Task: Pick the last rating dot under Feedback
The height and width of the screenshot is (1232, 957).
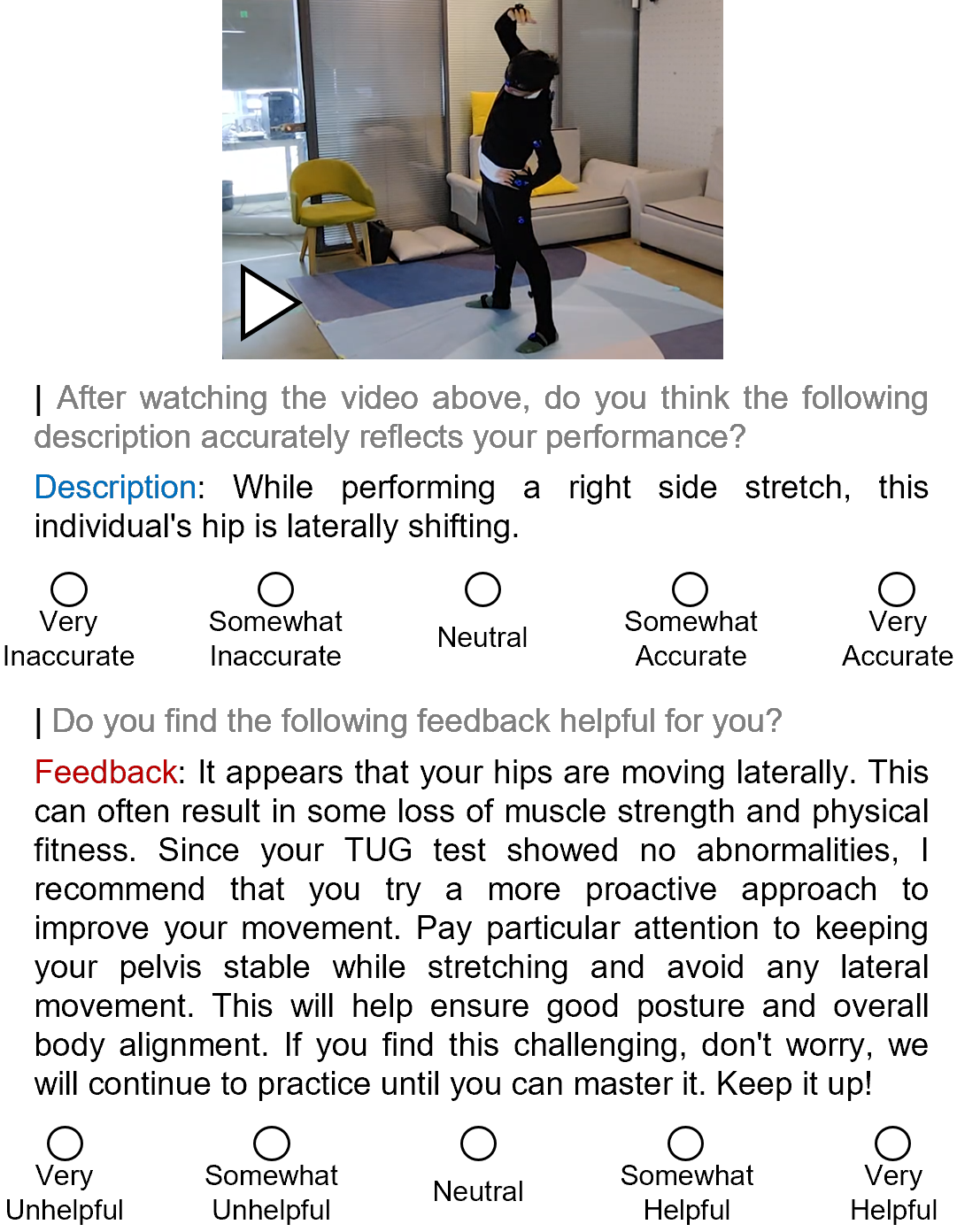Action: click(x=892, y=1143)
